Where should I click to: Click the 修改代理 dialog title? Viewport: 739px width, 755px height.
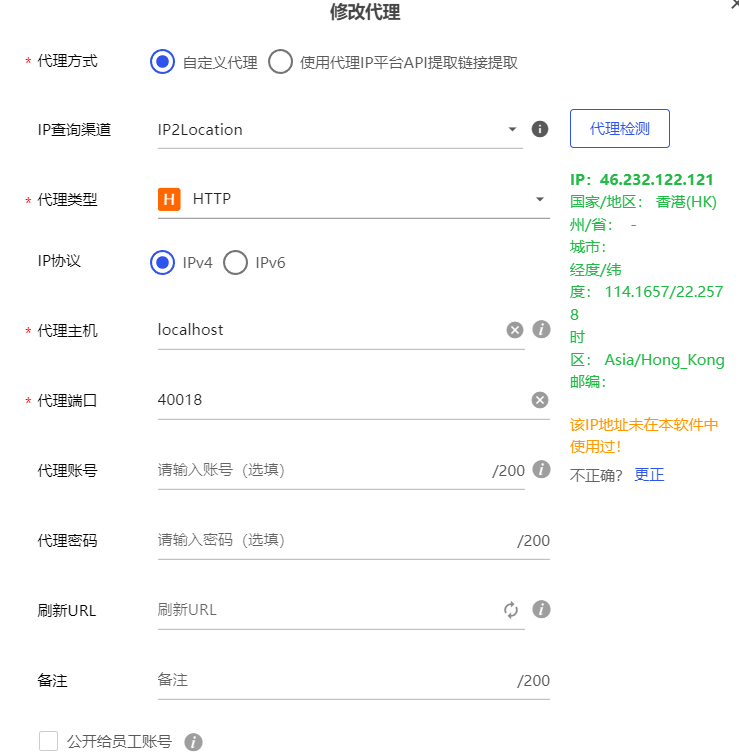[369, 11]
